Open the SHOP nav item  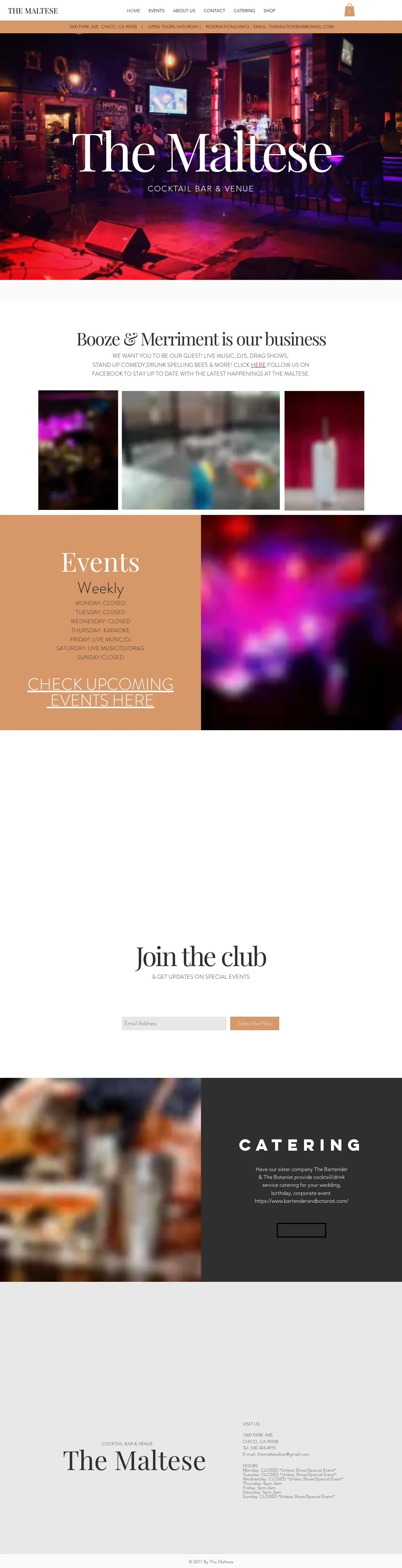click(269, 11)
